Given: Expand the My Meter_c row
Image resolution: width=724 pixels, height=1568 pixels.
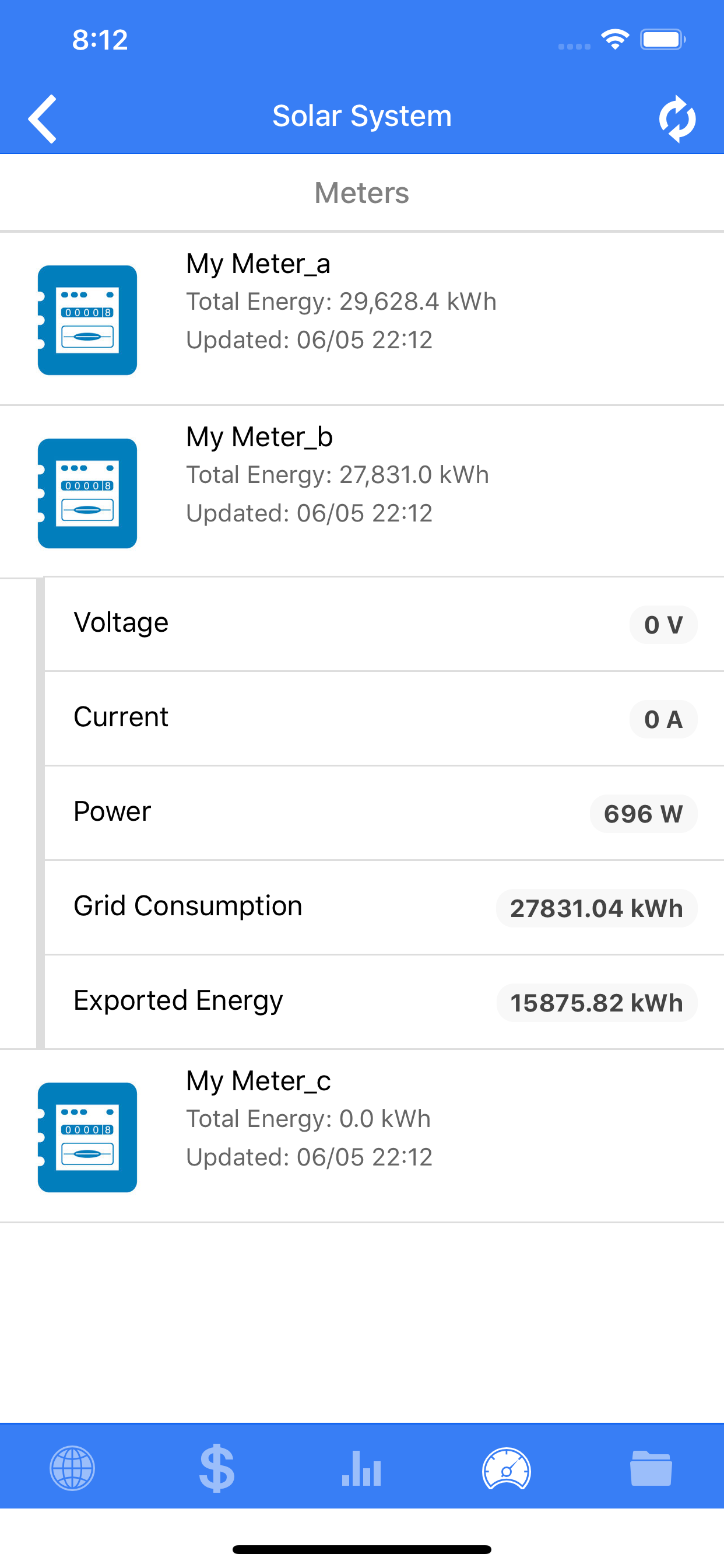Looking at the screenshot, I should click(362, 1135).
